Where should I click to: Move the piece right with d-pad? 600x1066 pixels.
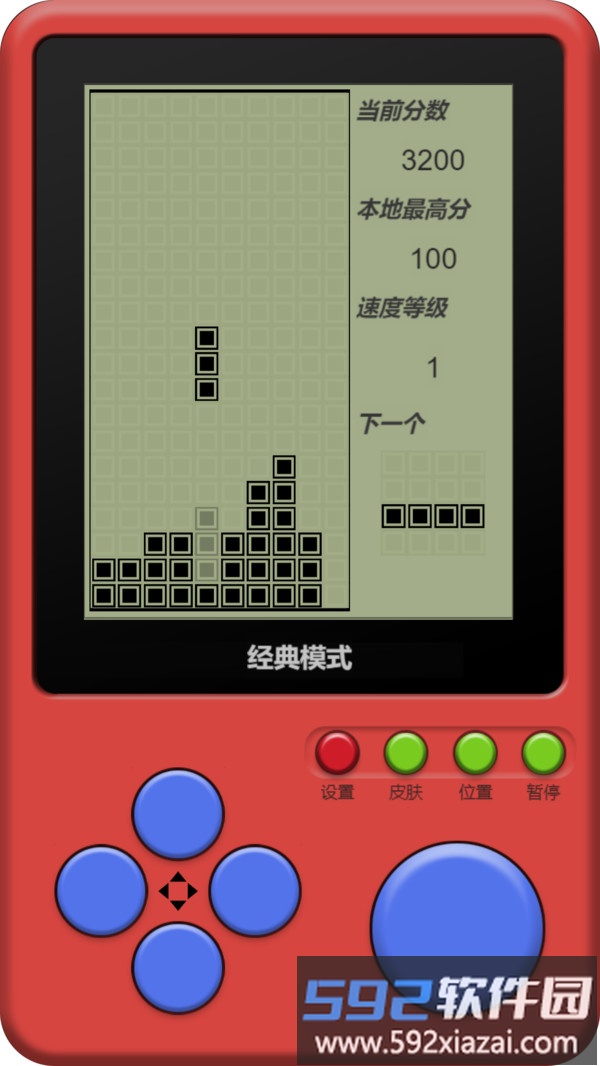[255, 891]
